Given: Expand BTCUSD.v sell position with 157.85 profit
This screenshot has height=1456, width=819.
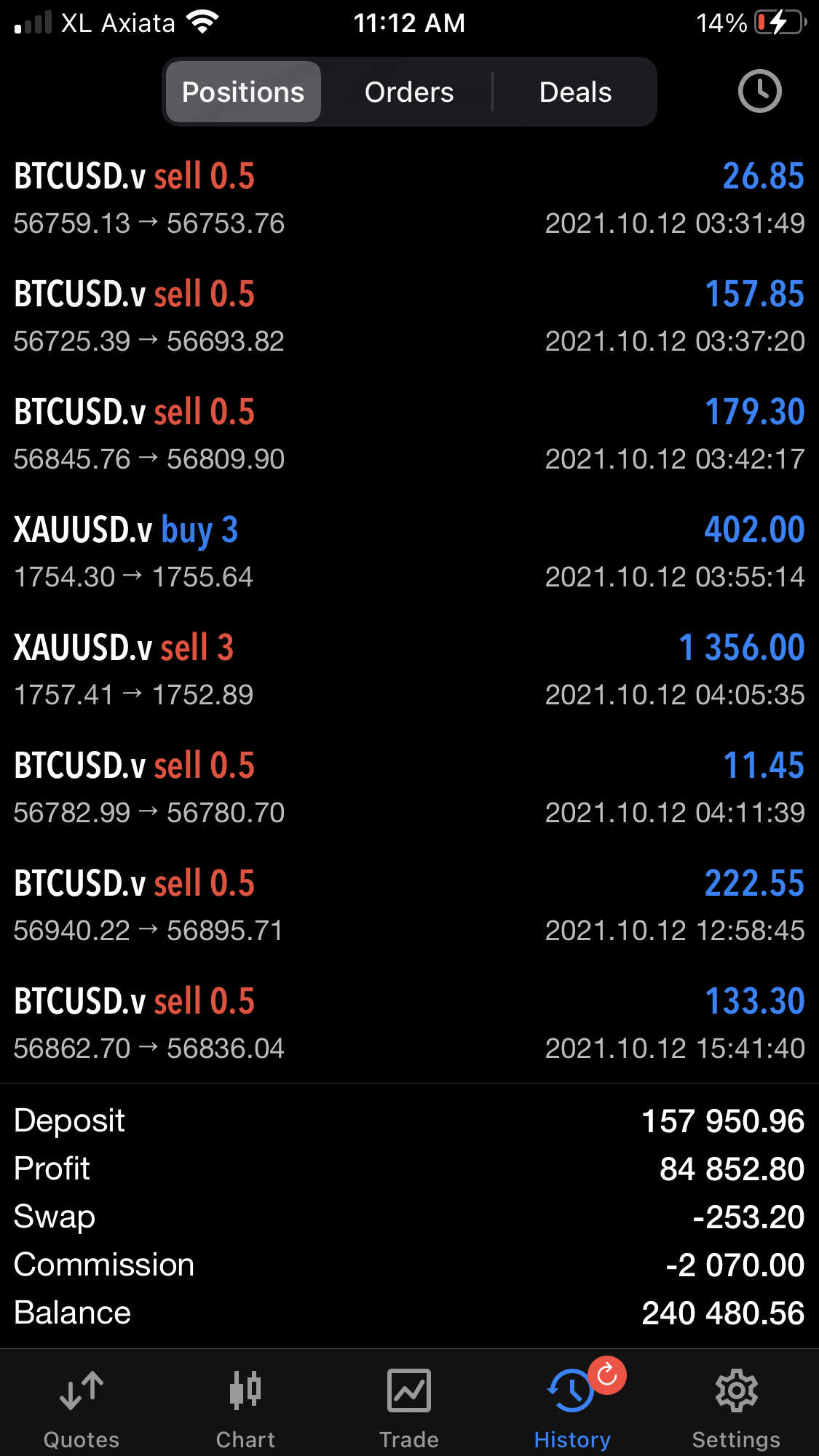Looking at the screenshot, I should pos(409,316).
